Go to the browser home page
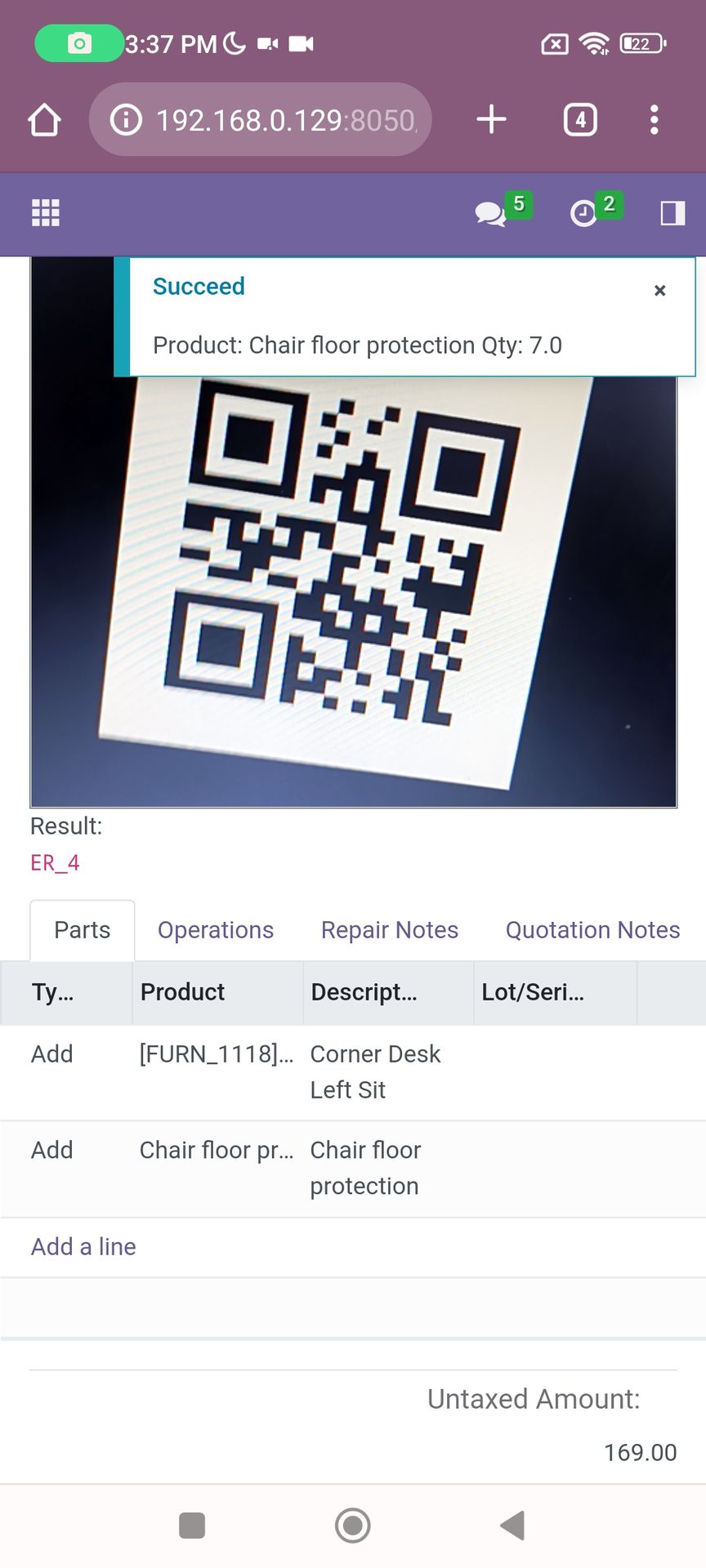Image resolution: width=706 pixels, height=1568 pixels. pos(45,120)
